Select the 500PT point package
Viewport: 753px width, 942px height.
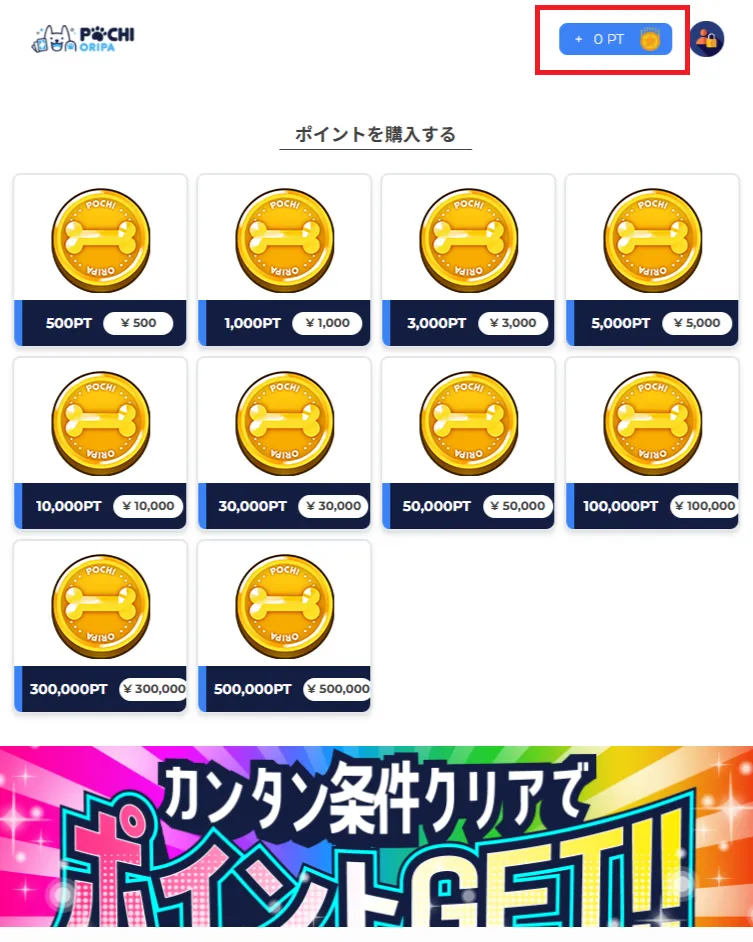(100, 261)
